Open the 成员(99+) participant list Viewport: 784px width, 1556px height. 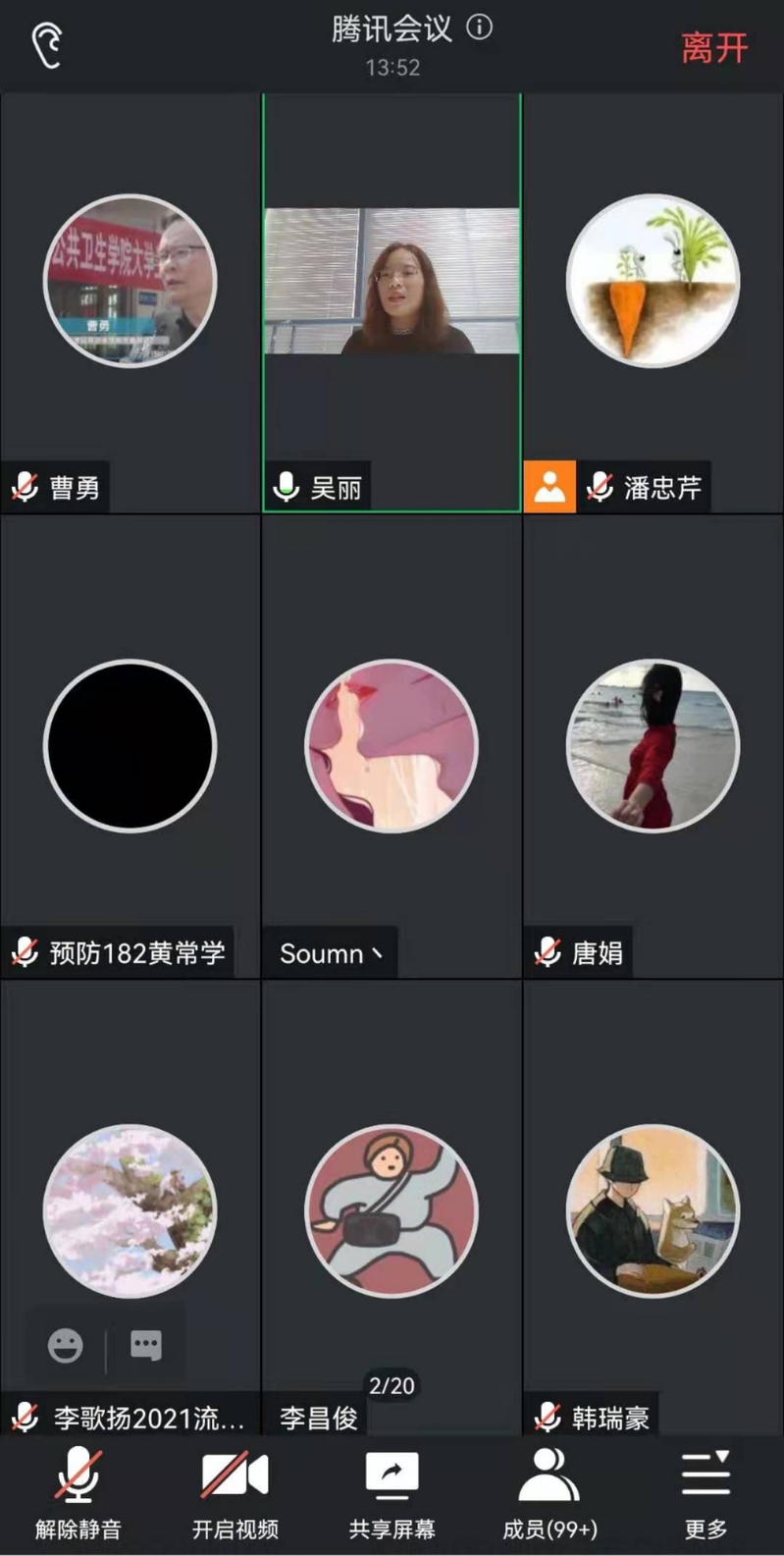point(549,1494)
